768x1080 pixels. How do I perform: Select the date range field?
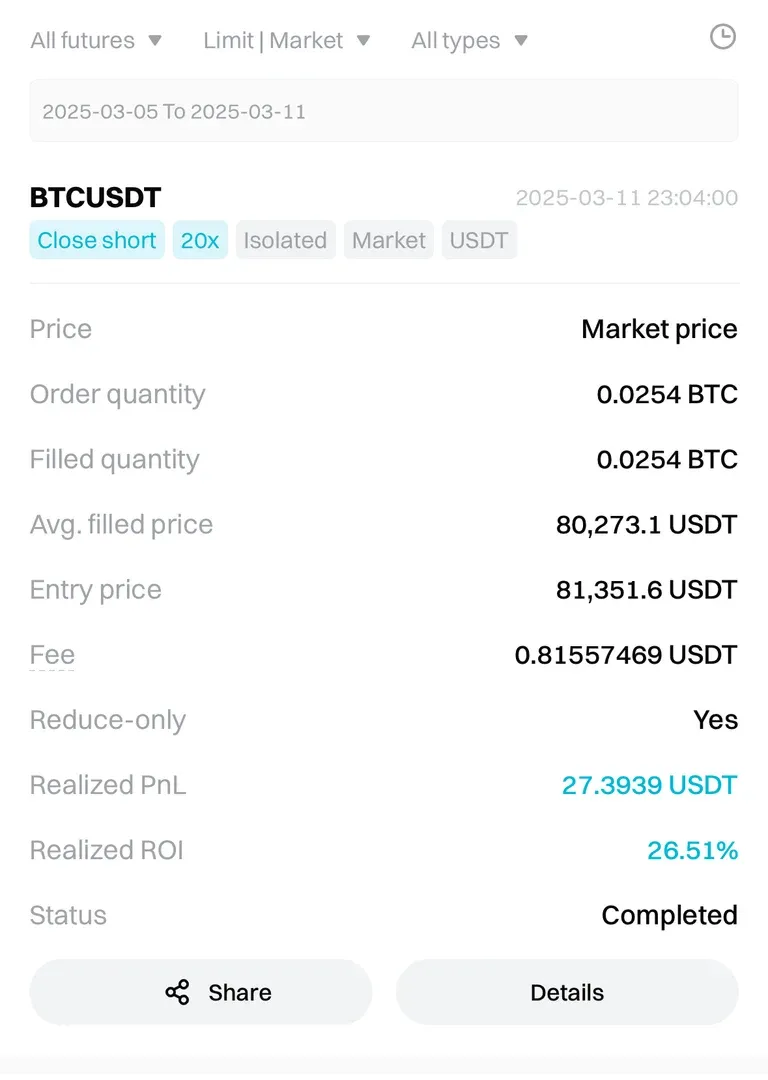coord(384,111)
